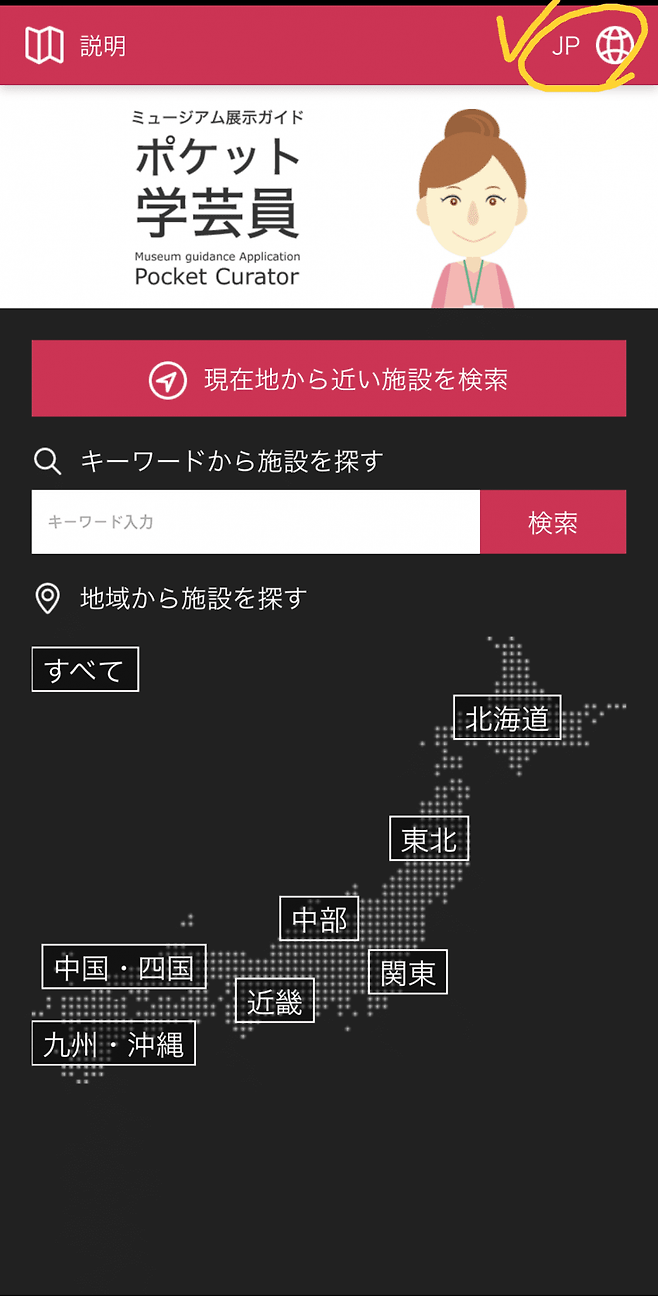Select the 北海道 region

507,718
